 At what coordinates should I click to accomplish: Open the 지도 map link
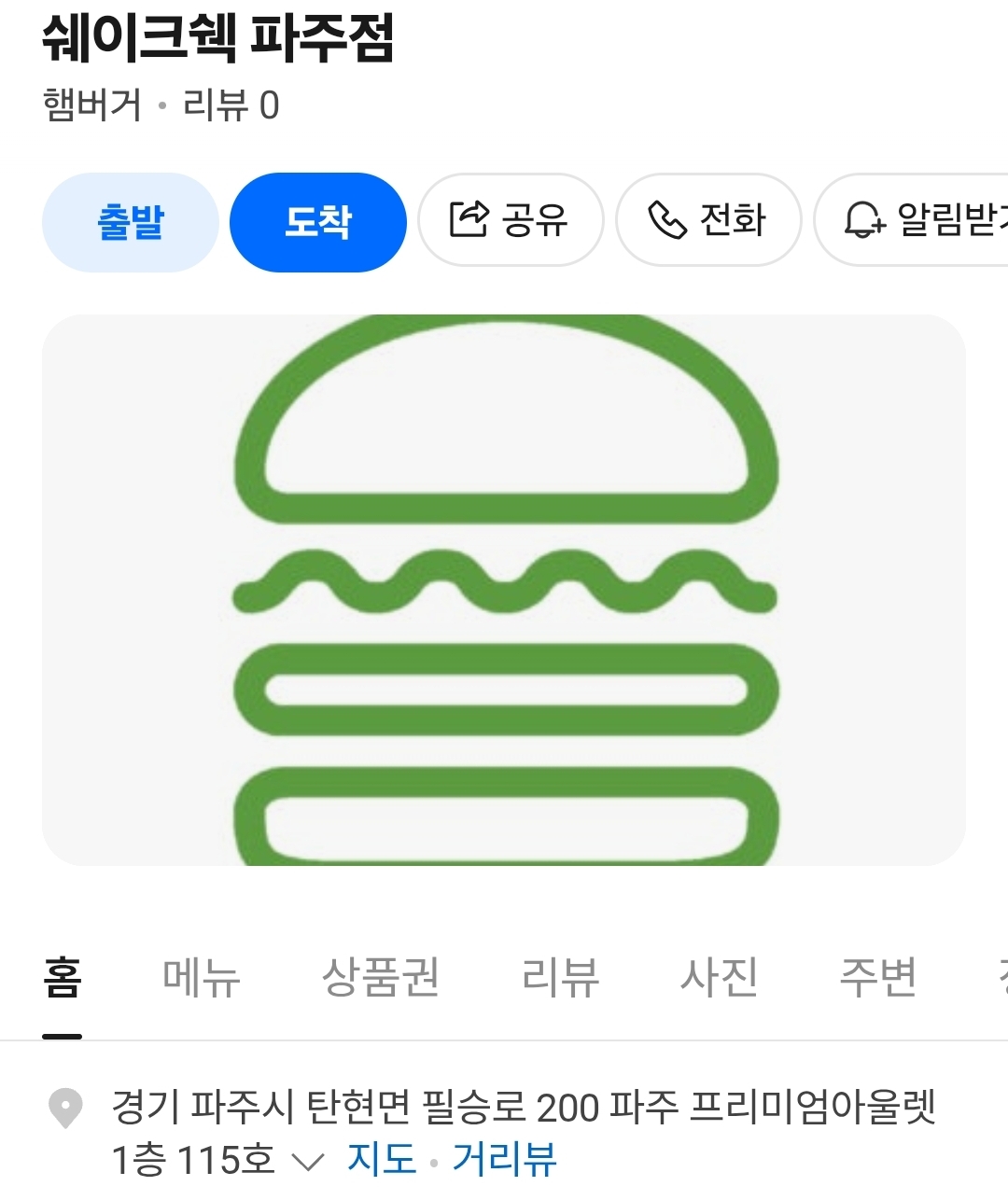[382, 1160]
